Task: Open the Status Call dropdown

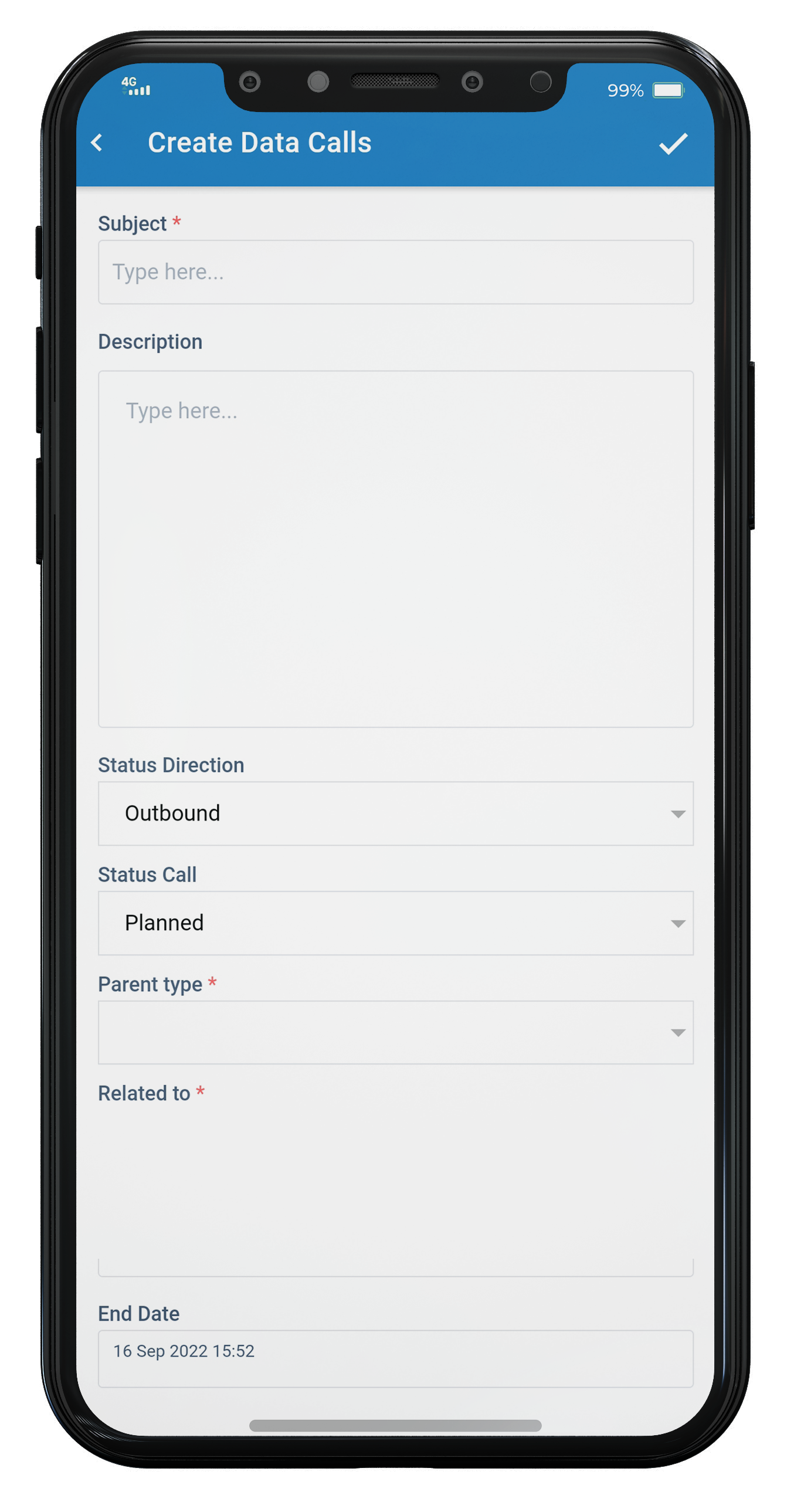Action: click(x=396, y=923)
